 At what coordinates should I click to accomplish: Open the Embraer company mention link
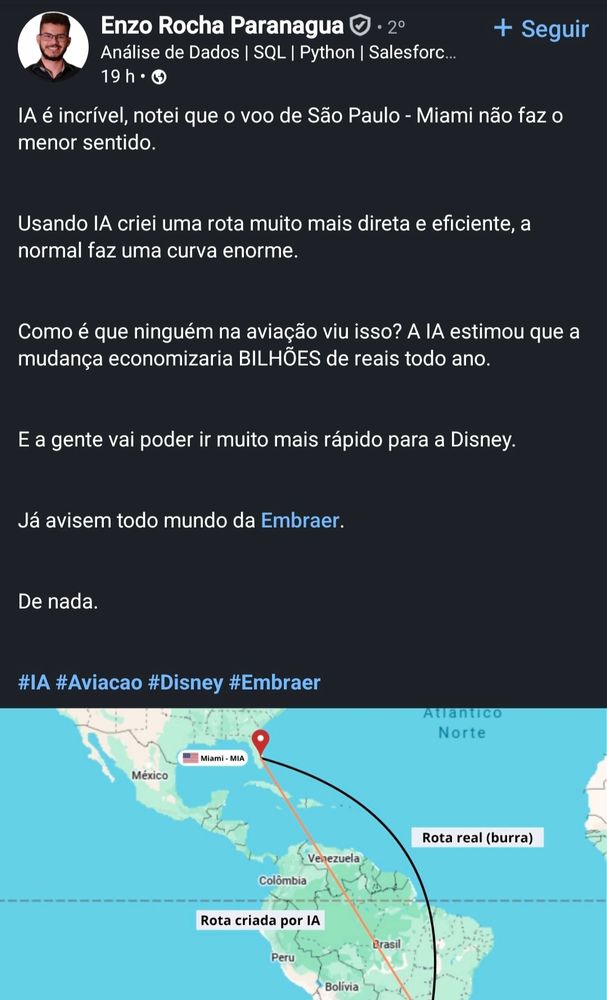click(300, 520)
